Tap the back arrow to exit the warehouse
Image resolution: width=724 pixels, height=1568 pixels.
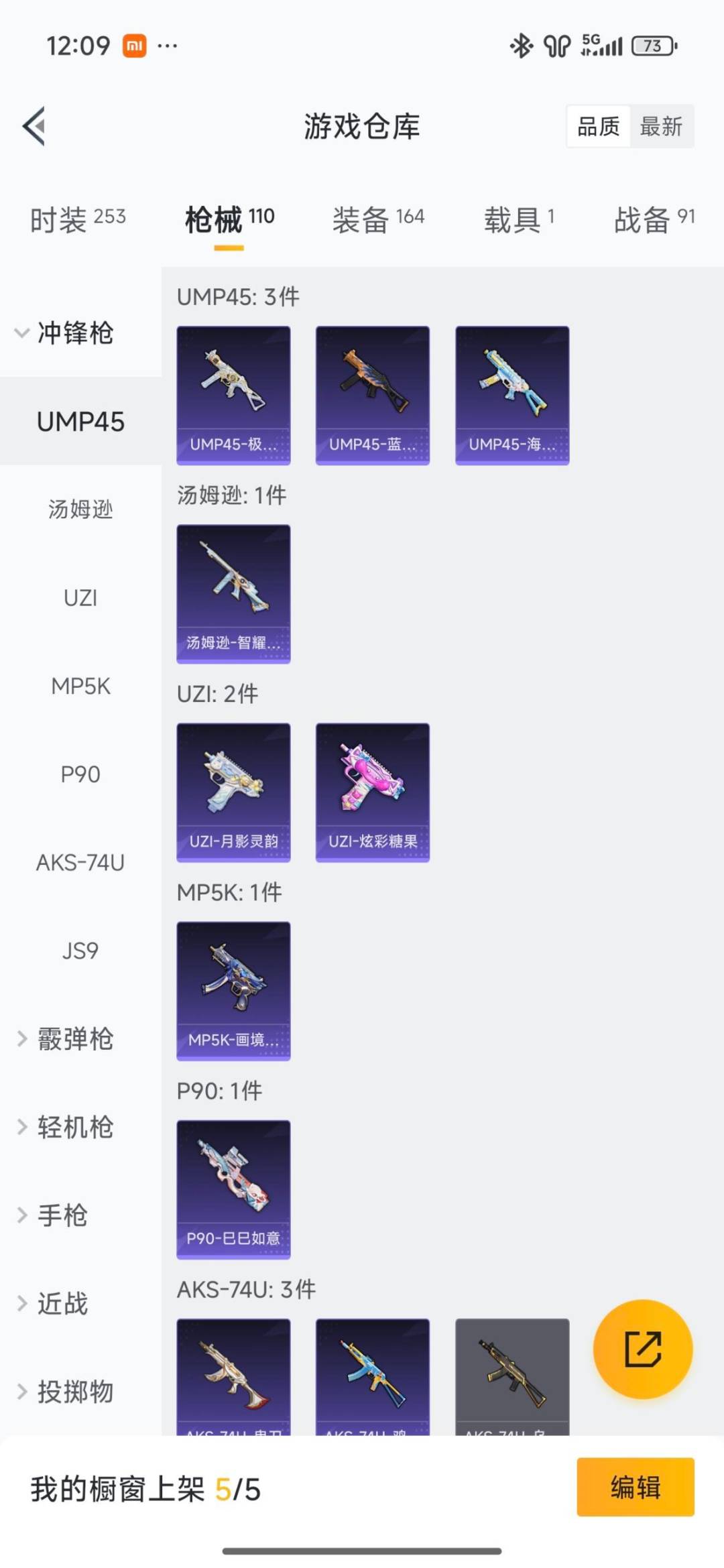(34, 127)
